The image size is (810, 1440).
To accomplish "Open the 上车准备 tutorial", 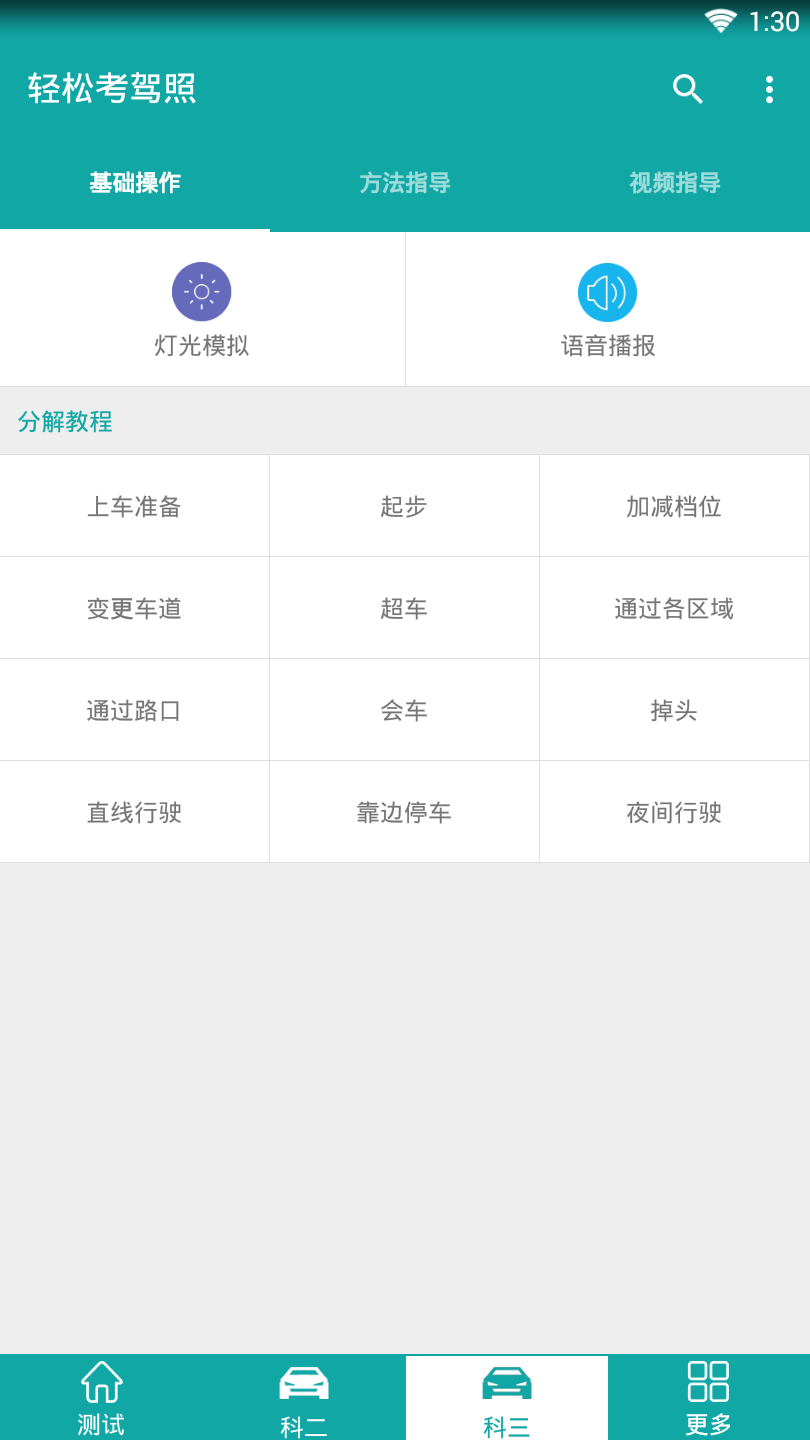I will coord(135,505).
